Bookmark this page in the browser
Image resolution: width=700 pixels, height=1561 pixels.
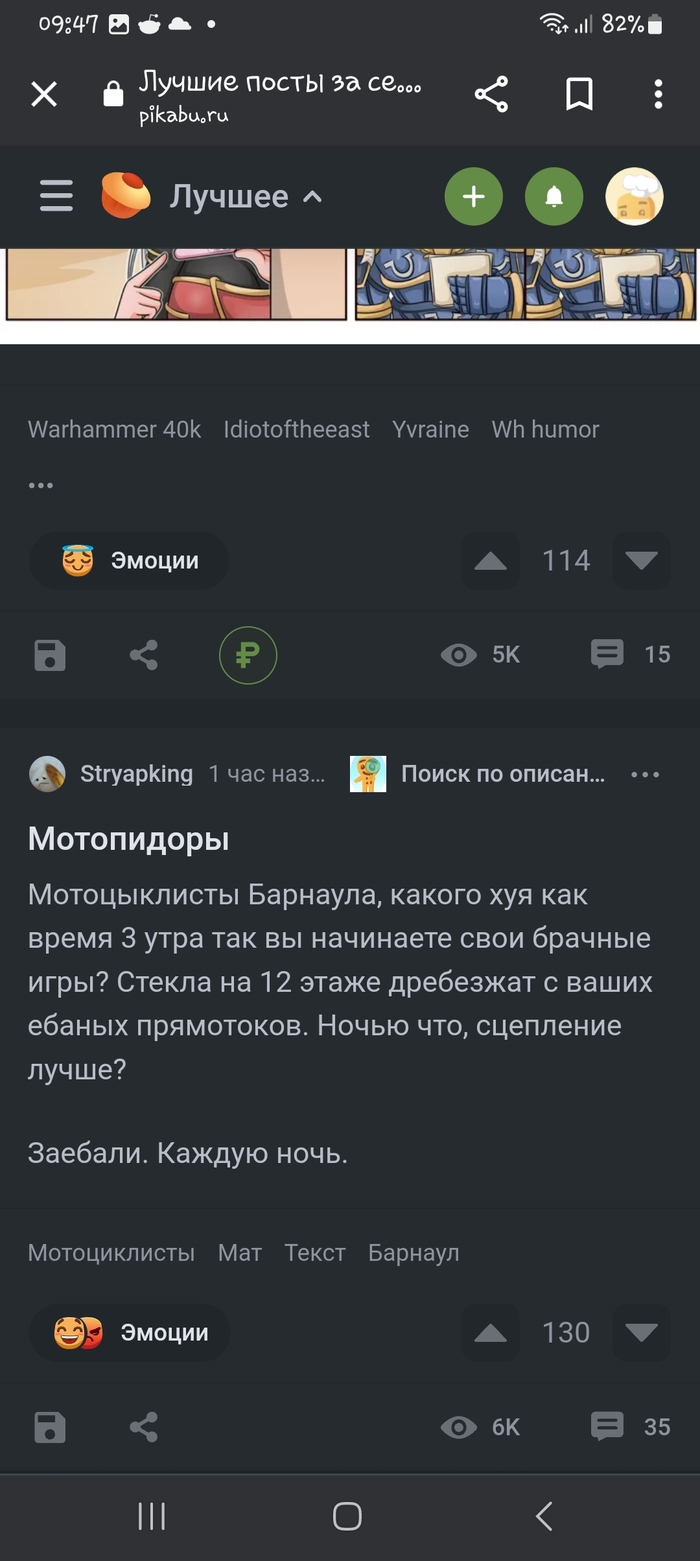(x=579, y=95)
